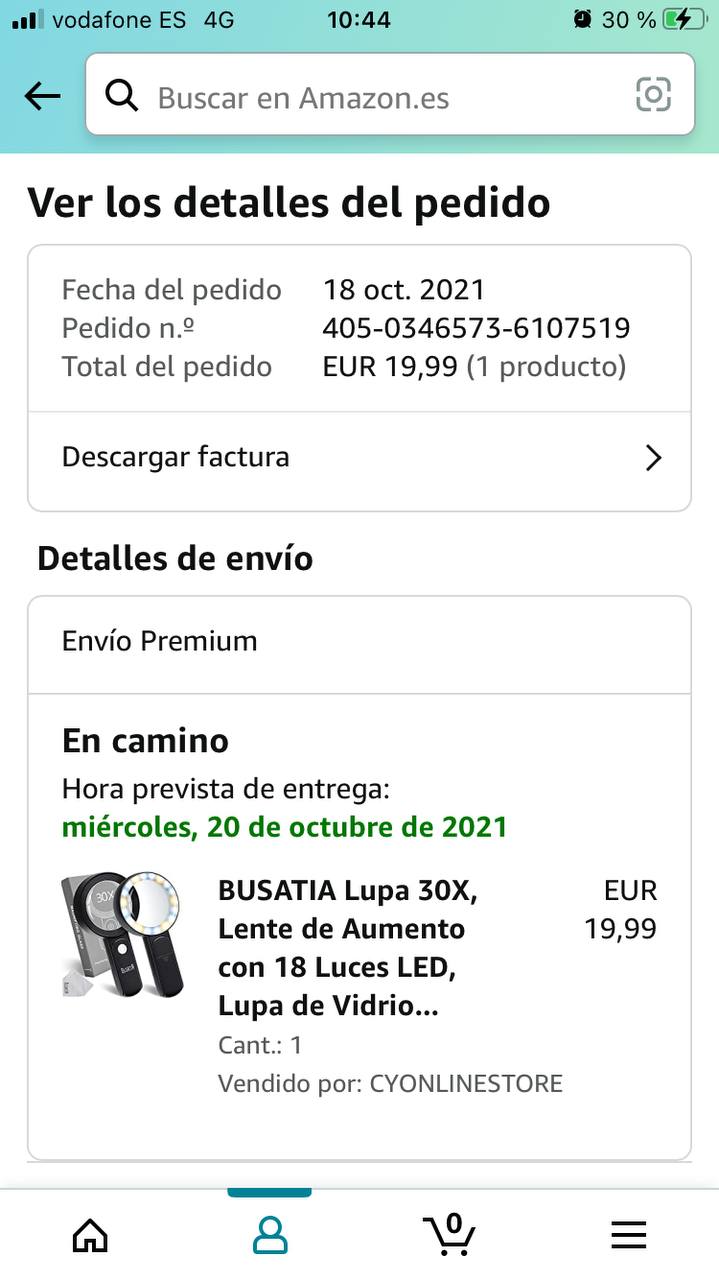This screenshot has height=1280, width=719.
Task: Open the hamburger menu tab
Action: [x=628, y=1235]
